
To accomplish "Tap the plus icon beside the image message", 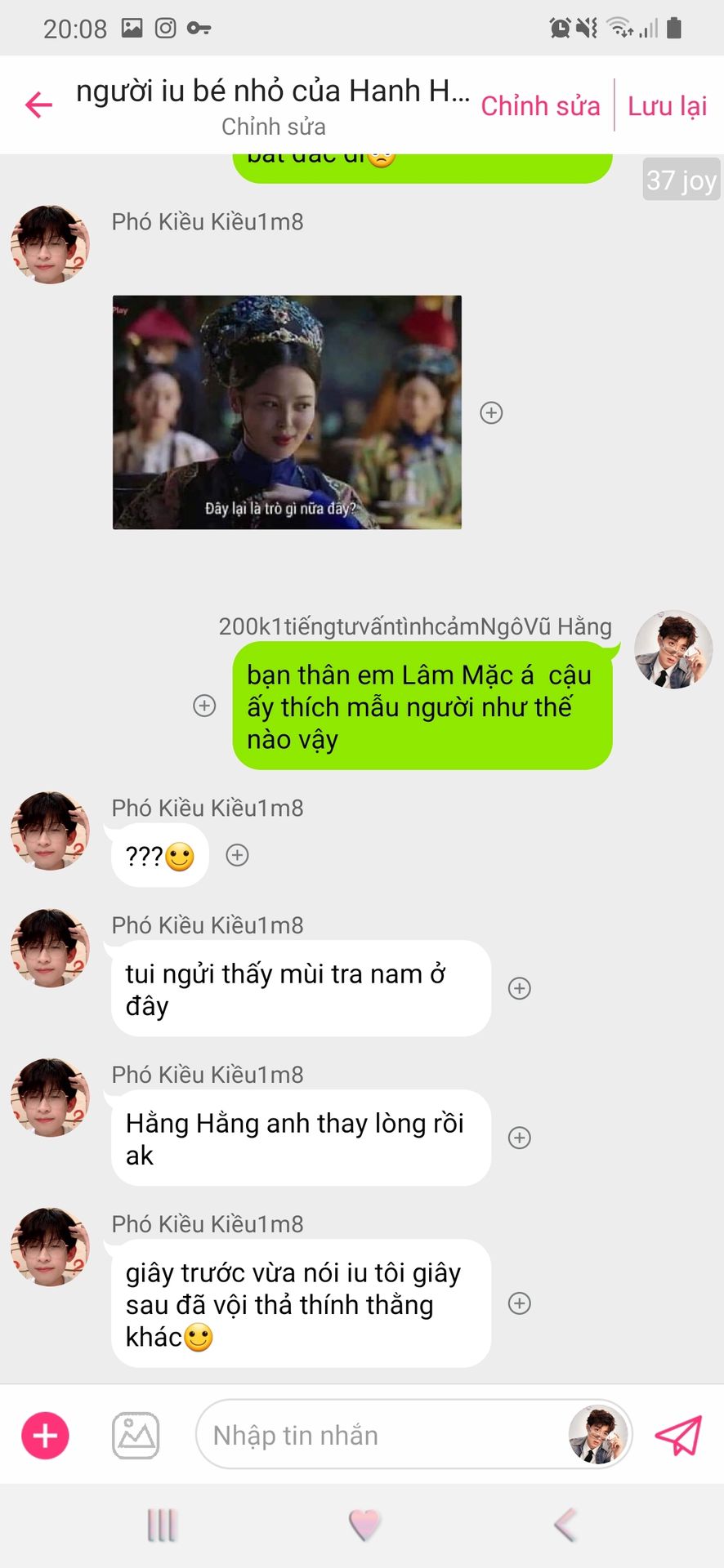I will click(491, 412).
